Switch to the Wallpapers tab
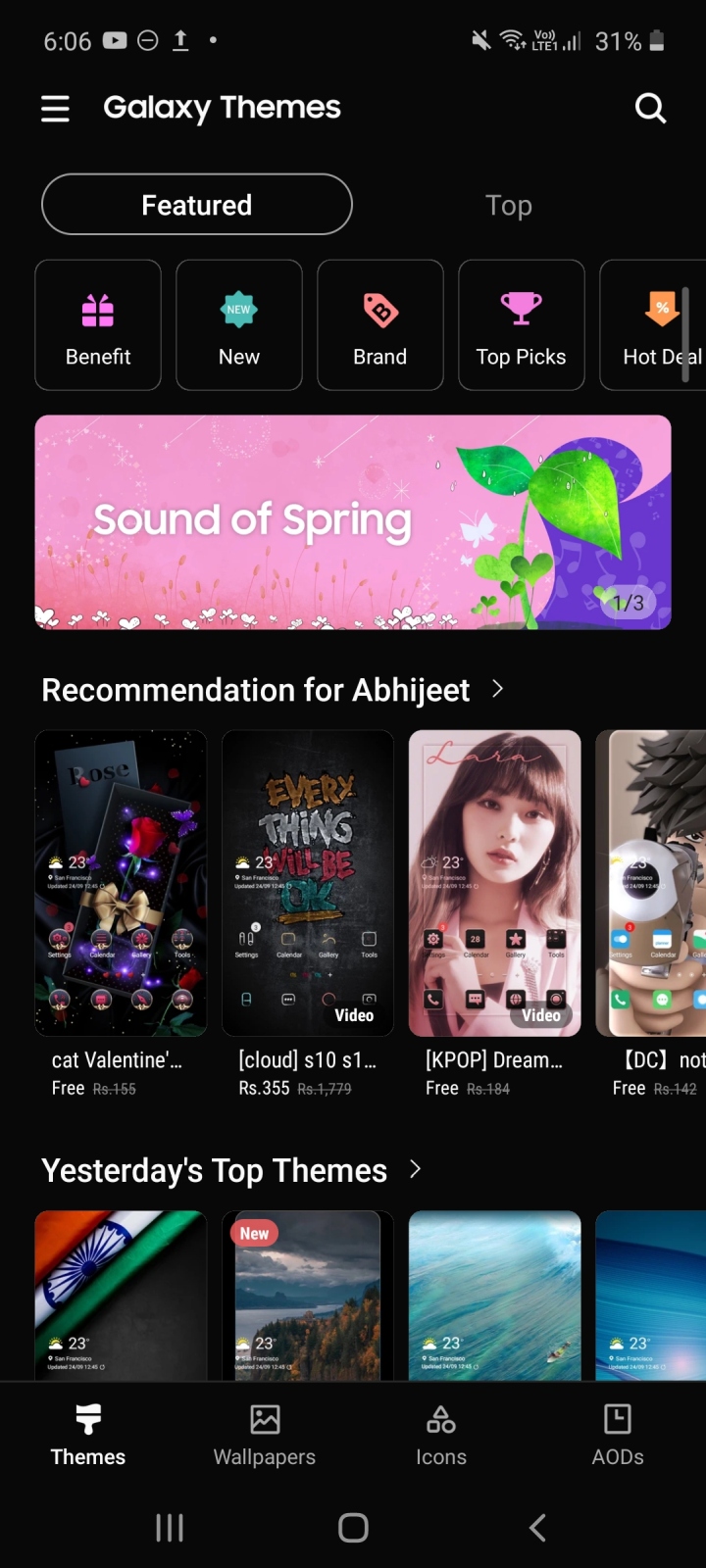The image size is (706, 1568). click(x=265, y=1435)
